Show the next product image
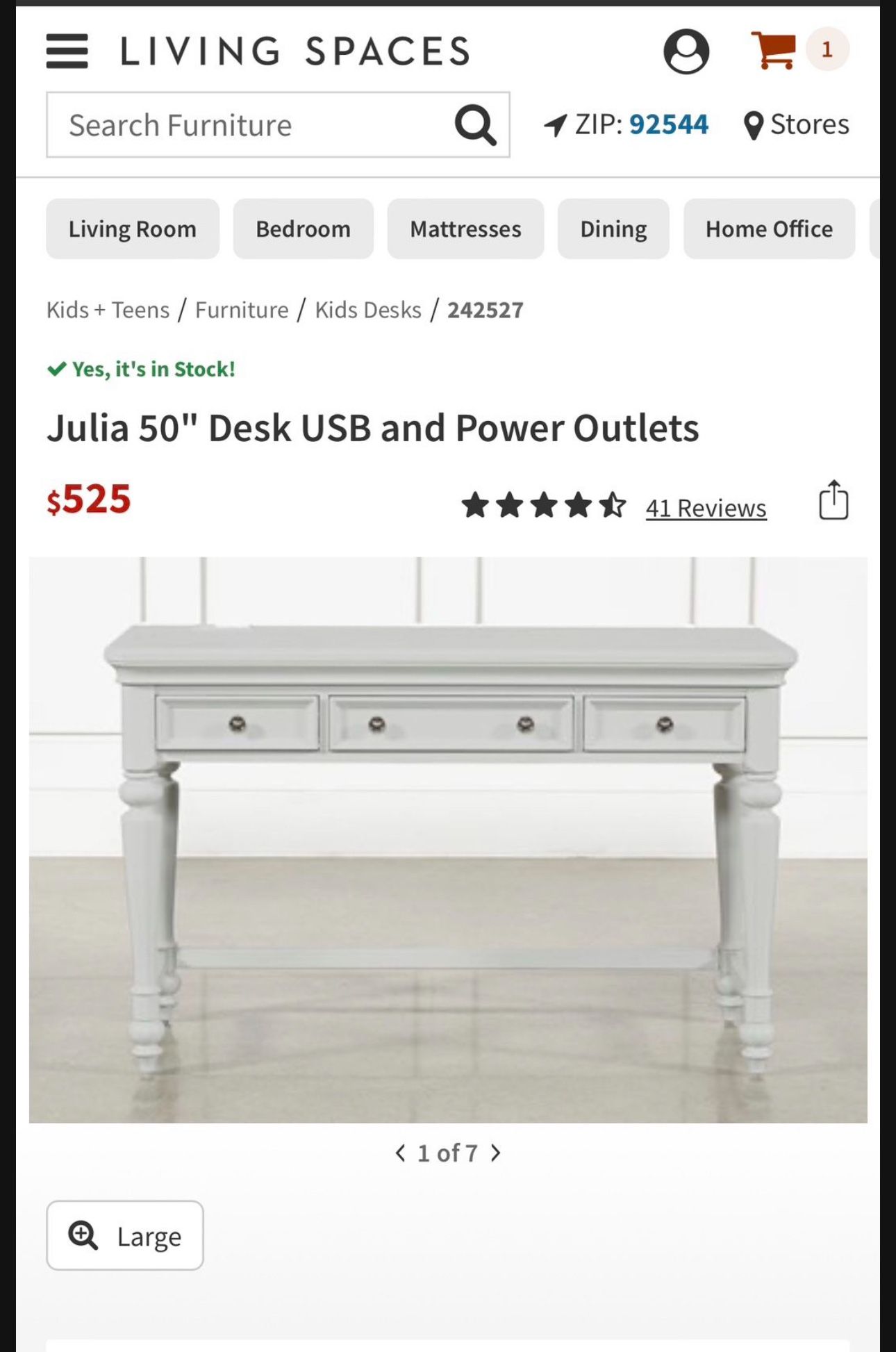Image resolution: width=896 pixels, height=1352 pixels. (x=496, y=1153)
